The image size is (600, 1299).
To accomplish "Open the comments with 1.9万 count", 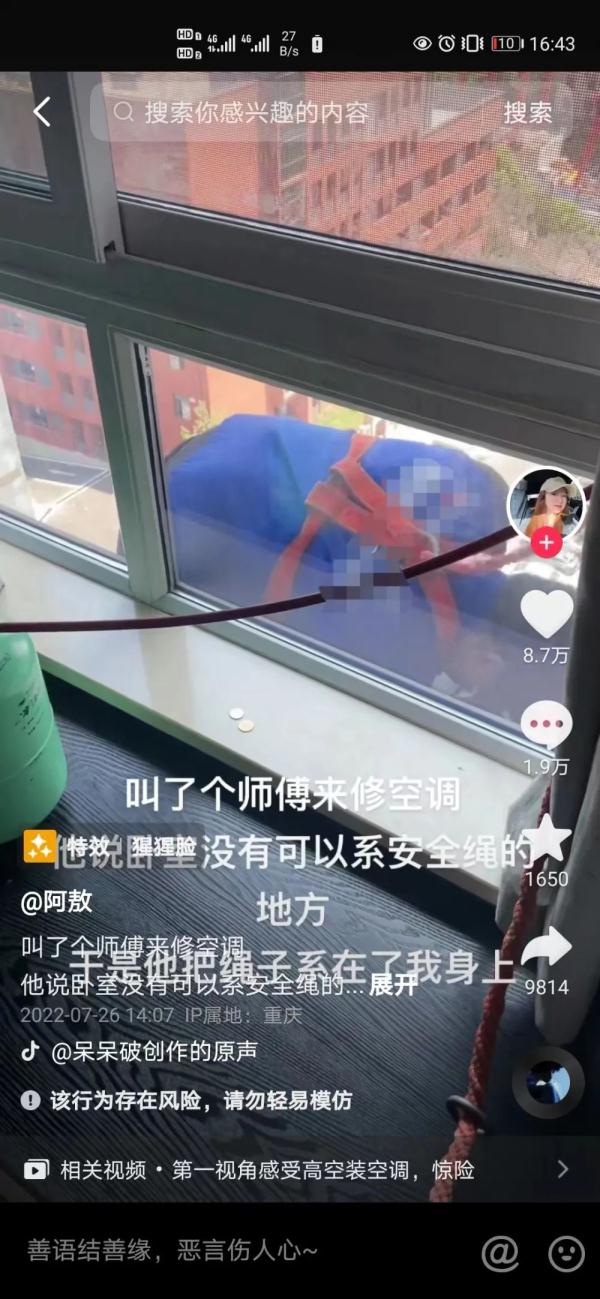I will tap(547, 725).
